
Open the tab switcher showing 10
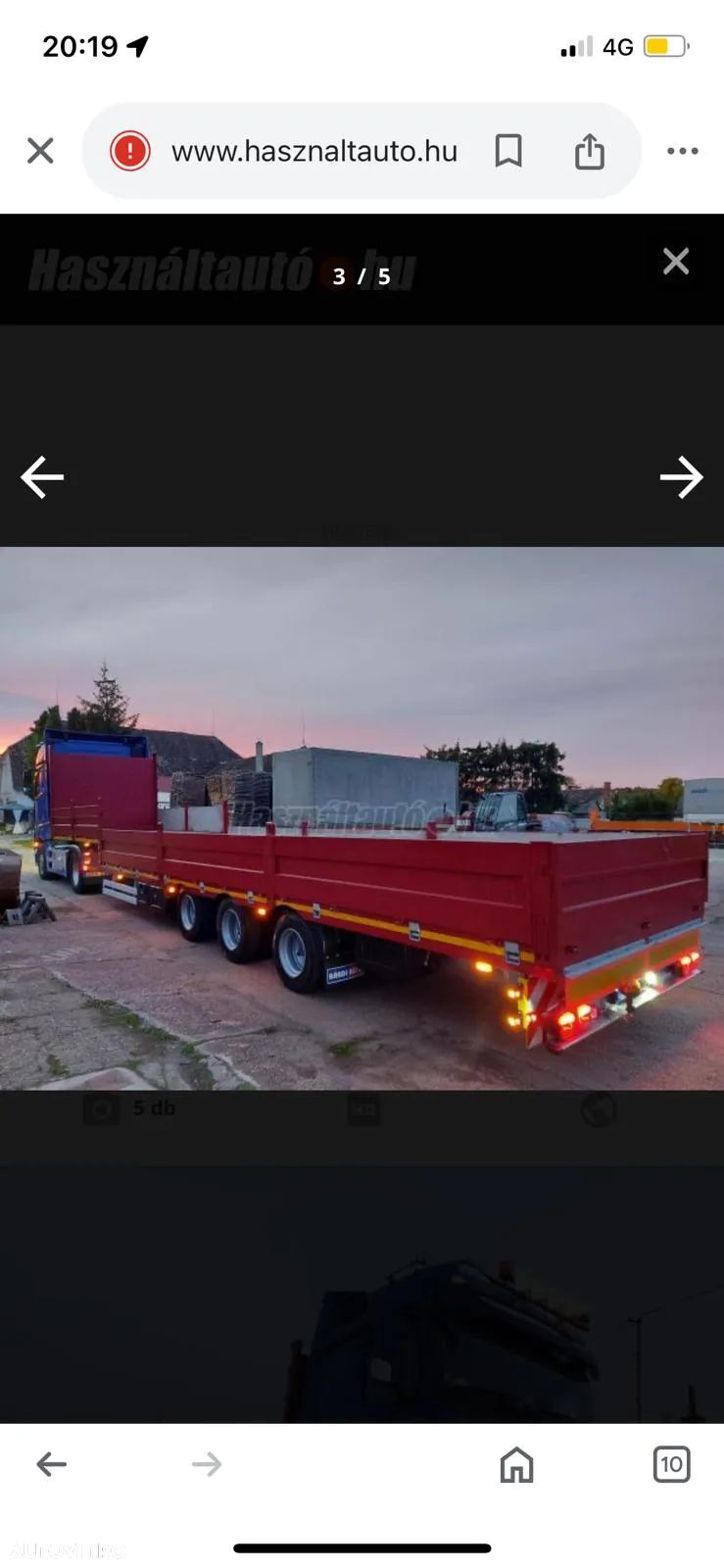(x=671, y=1464)
